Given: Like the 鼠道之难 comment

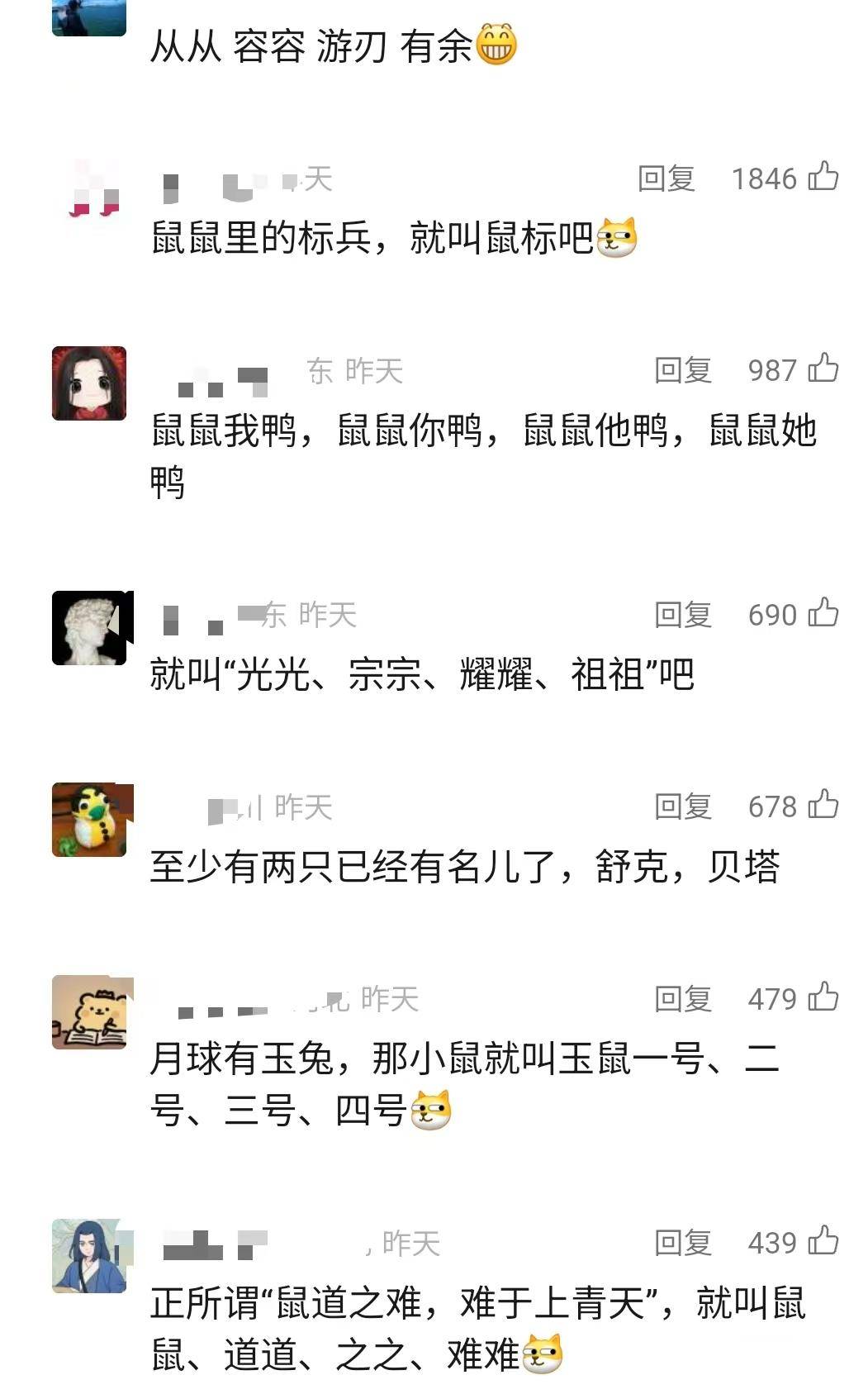Looking at the screenshot, I should [x=823, y=1241].
